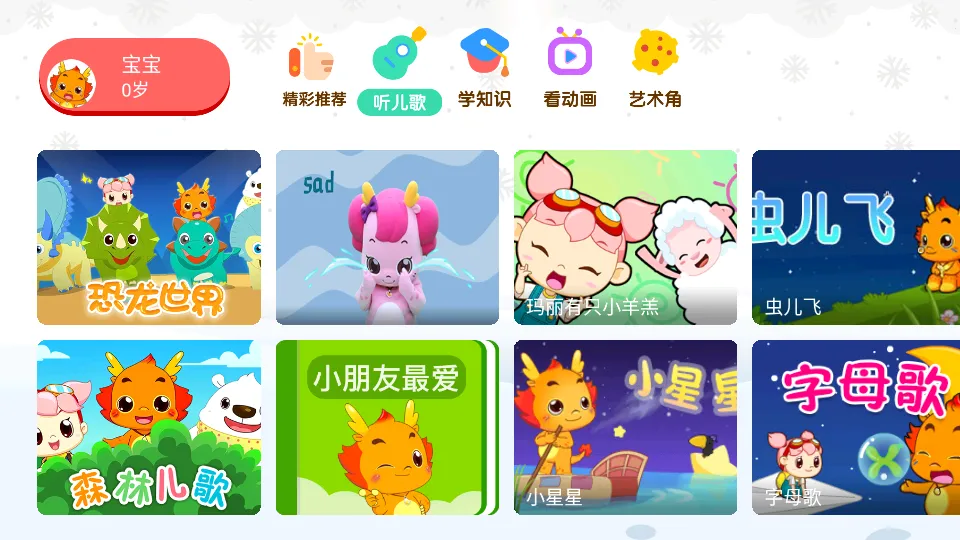Image resolution: width=960 pixels, height=540 pixels.
Task: Play the 字母歌 song
Action: click(856, 427)
